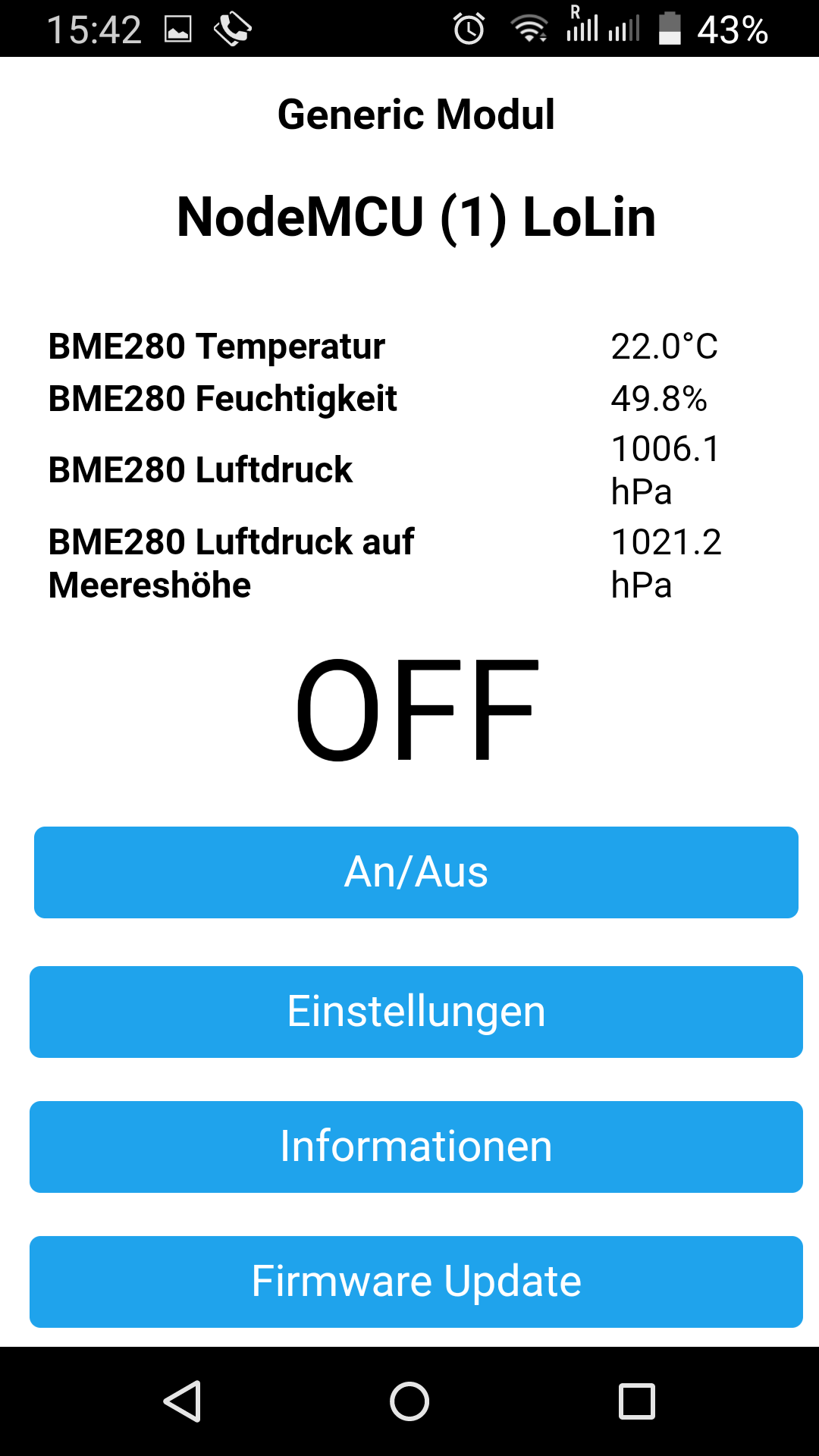819x1456 pixels.
Task: Start a Firmware Update
Action: pos(416,1282)
